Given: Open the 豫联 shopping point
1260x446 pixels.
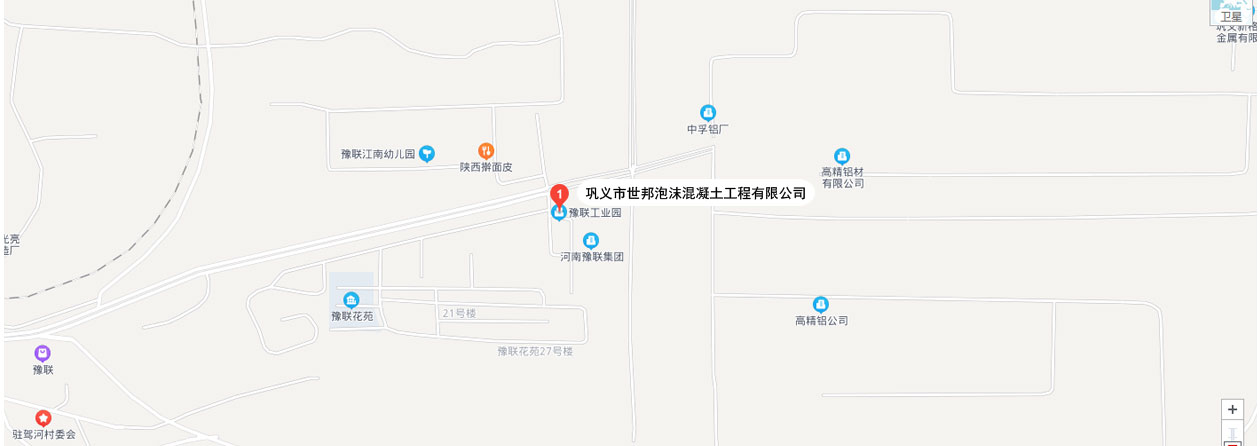Looking at the screenshot, I should point(42,353).
